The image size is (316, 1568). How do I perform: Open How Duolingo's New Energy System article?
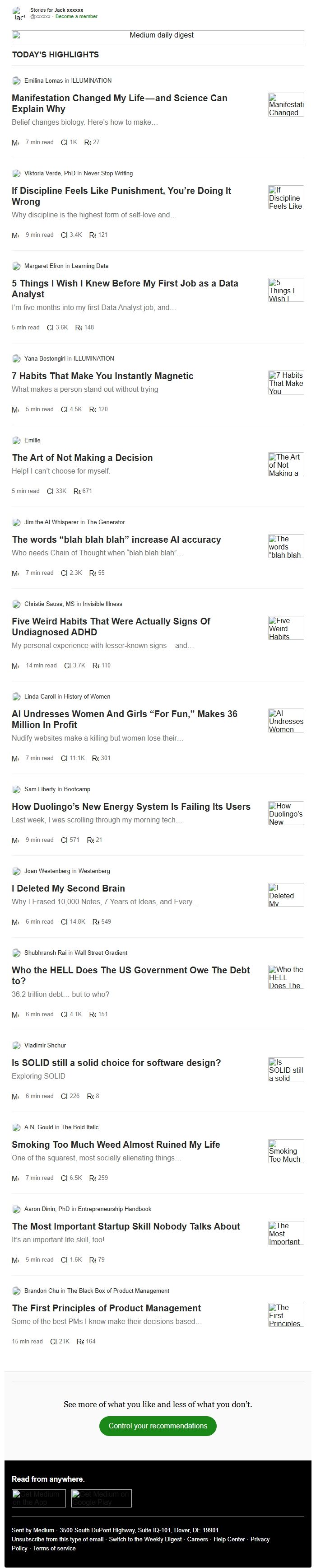pyautogui.click(x=130, y=807)
